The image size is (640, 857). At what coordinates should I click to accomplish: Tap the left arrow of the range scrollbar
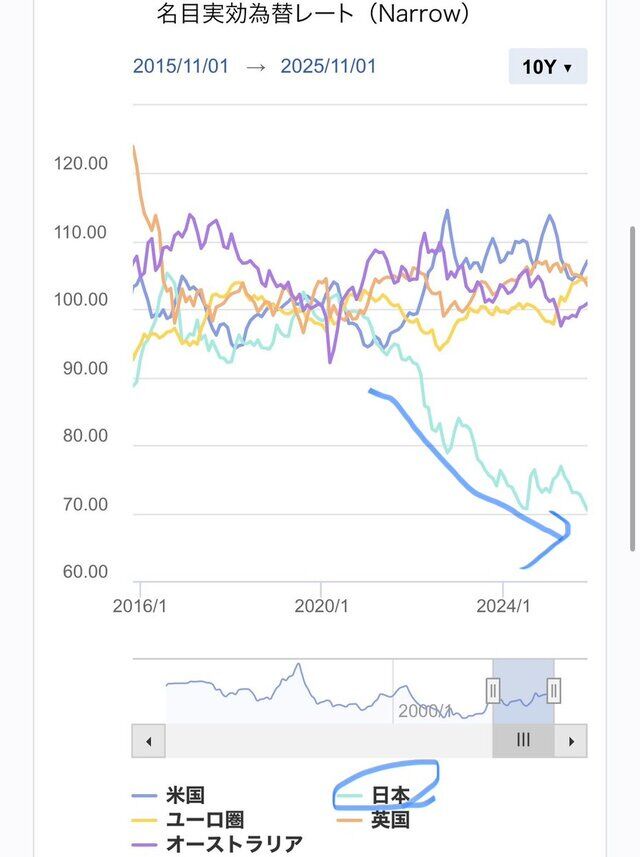[x=148, y=741]
